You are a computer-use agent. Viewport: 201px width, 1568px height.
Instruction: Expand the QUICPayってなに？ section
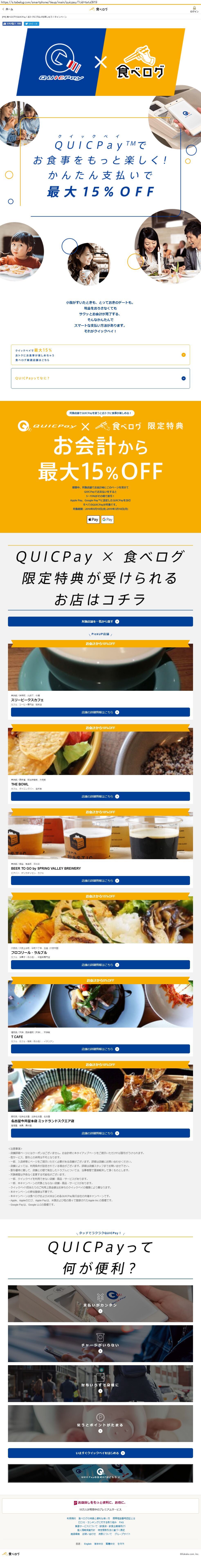100,378
